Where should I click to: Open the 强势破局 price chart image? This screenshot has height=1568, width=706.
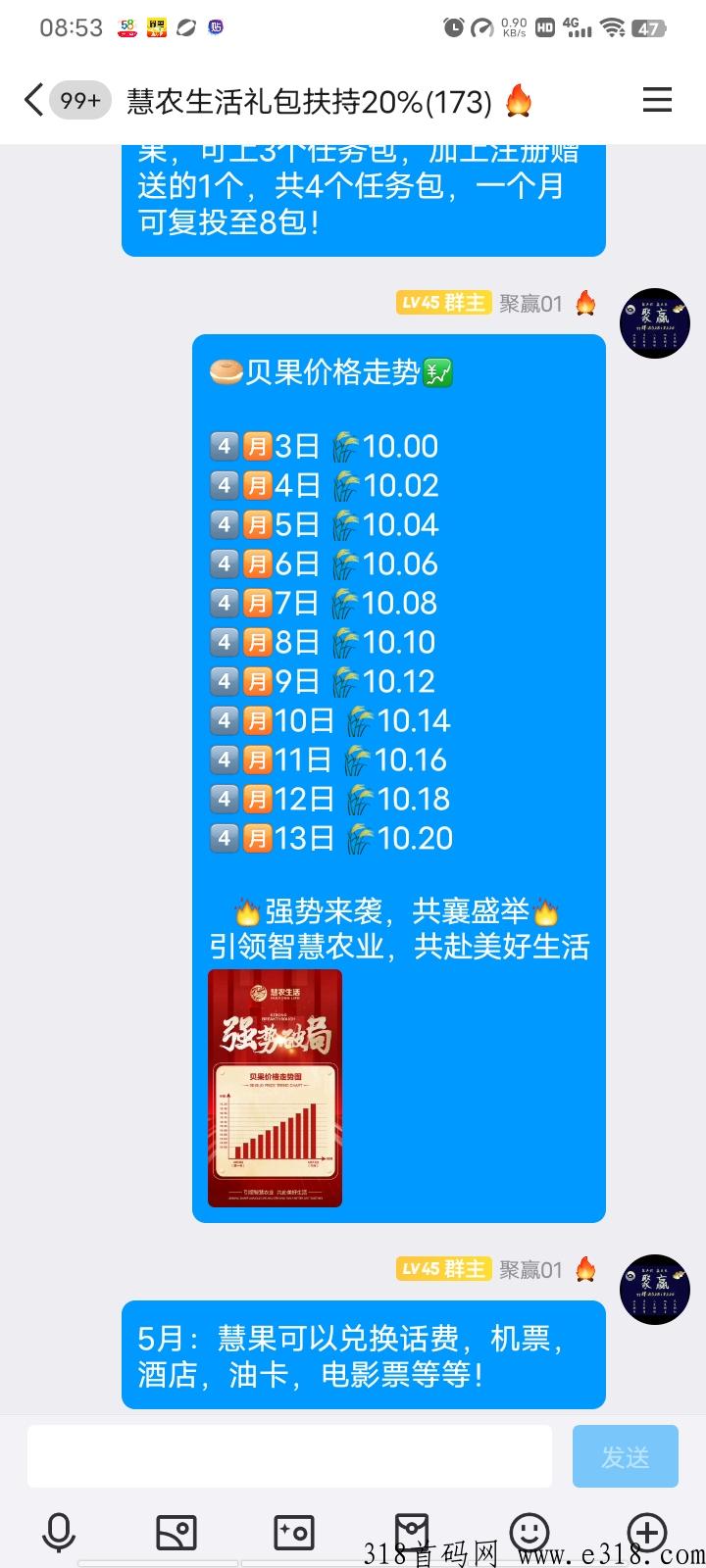[x=276, y=1088]
